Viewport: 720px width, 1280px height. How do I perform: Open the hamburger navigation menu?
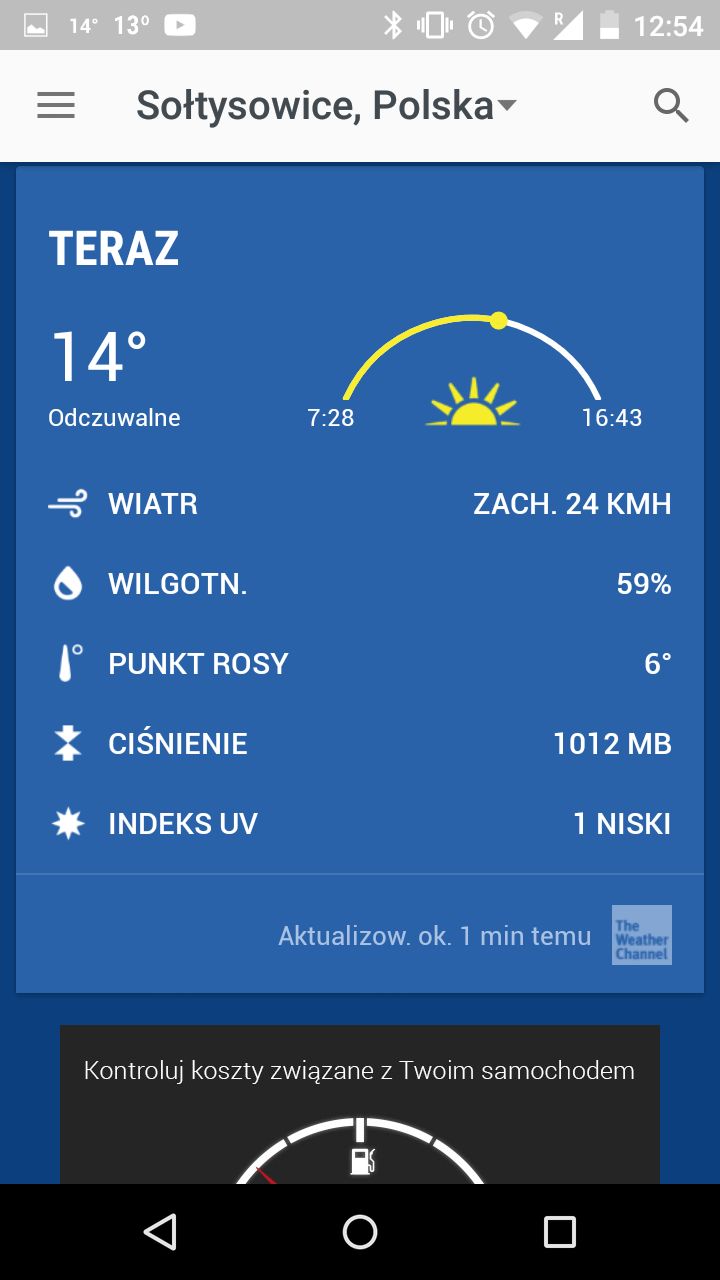click(56, 106)
